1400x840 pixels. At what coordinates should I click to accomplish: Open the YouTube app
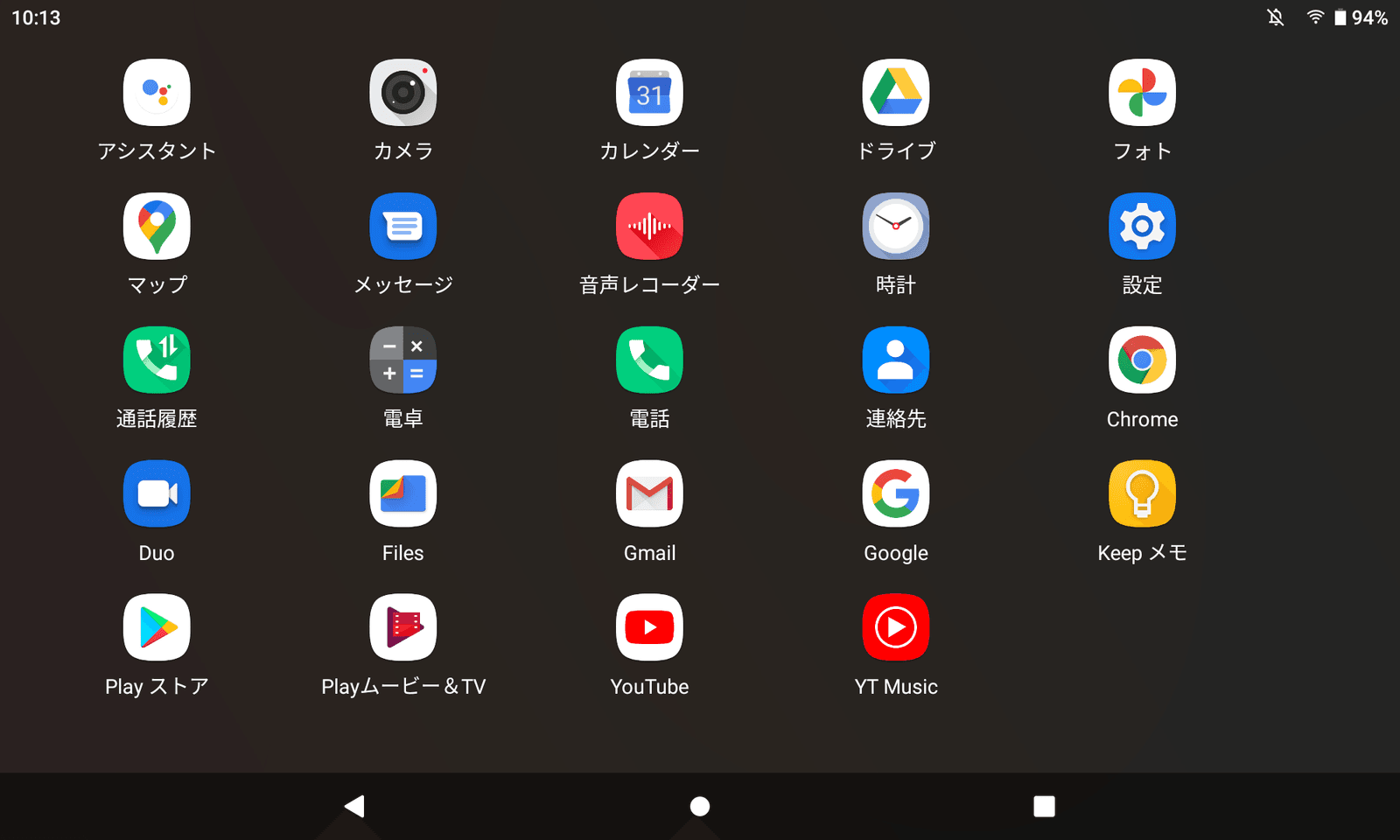[x=649, y=628]
